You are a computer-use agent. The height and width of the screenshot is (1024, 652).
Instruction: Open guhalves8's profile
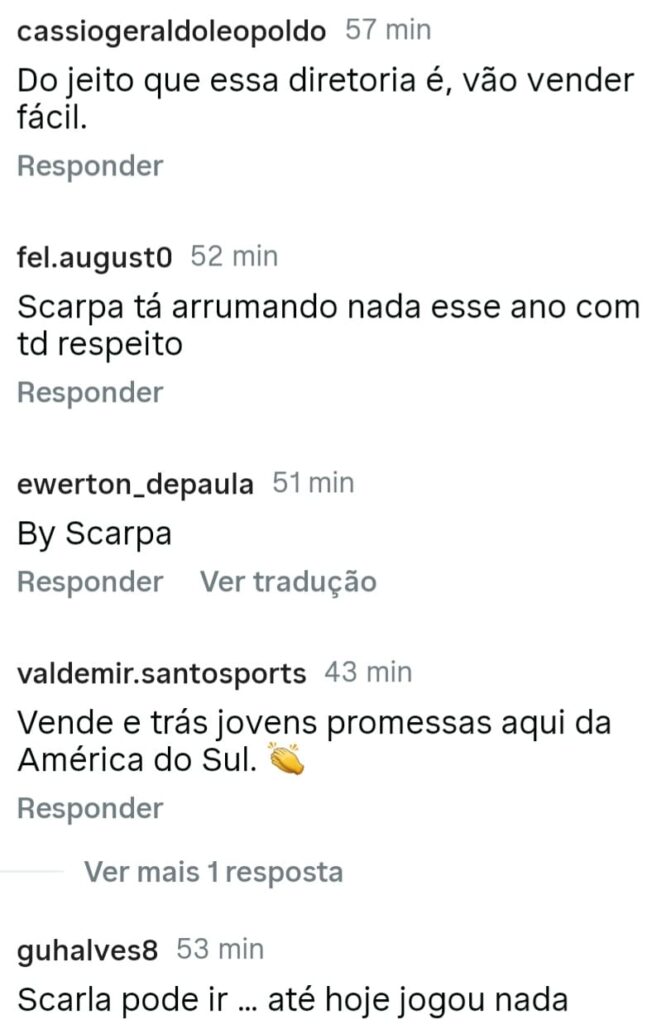tap(88, 950)
